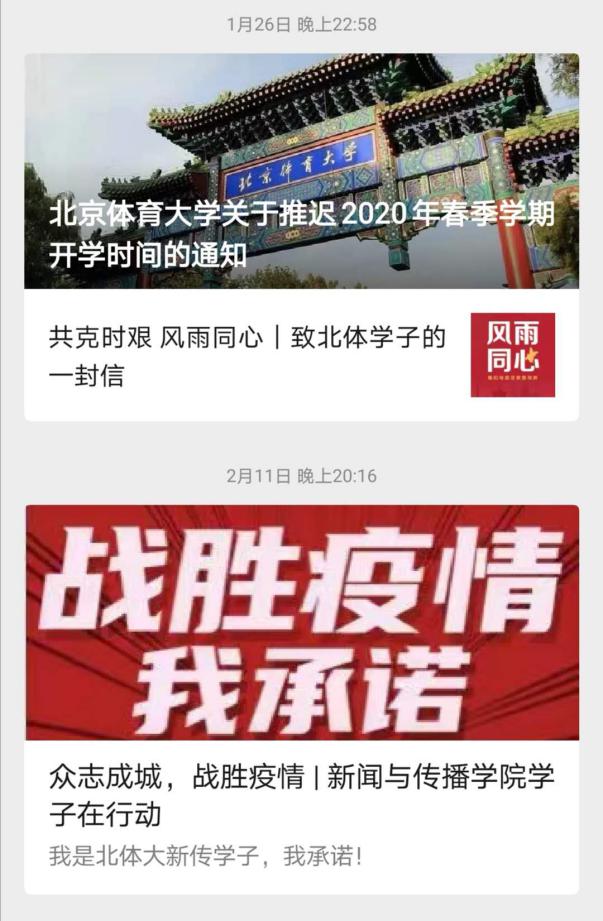Open the 战胜疫情 我承诺 article card
The image size is (603, 921).
click(x=301, y=640)
